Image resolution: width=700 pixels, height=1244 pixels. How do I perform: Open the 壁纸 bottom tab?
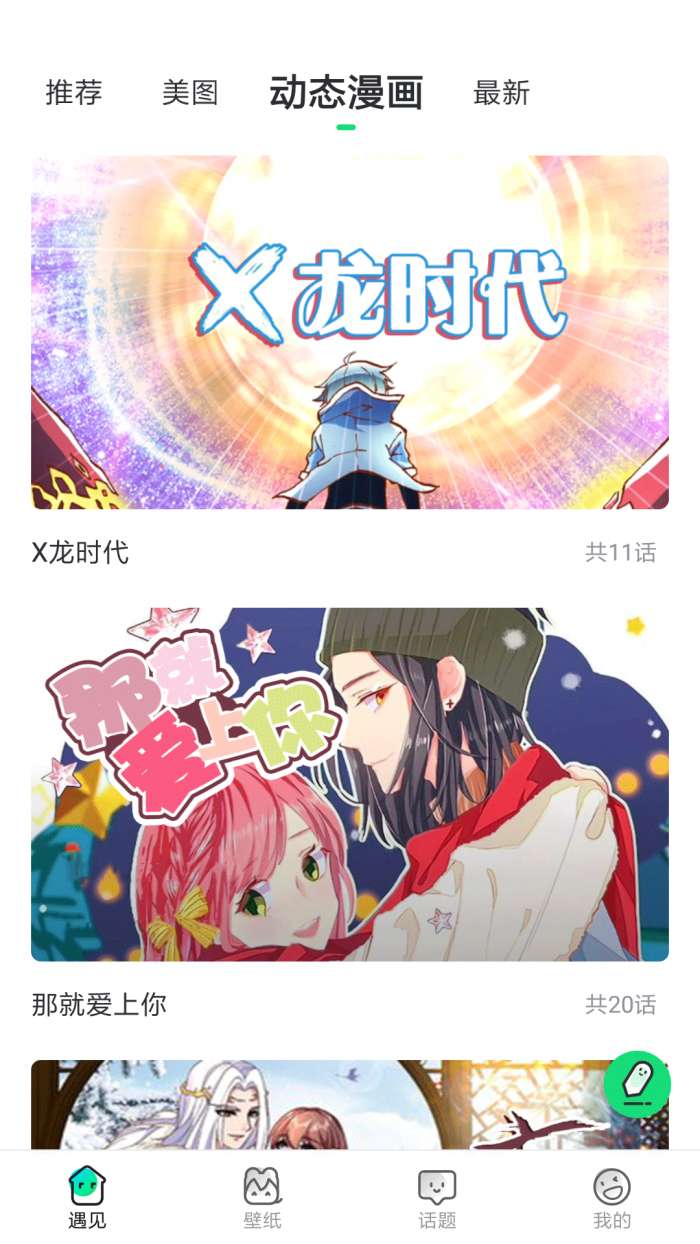point(262,1198)
